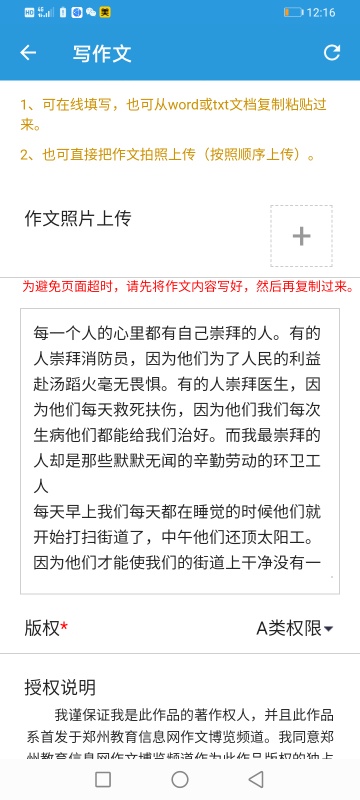Go back using the header arrow
This screenshot has width=360, height=800.
[x=28, y=53]
